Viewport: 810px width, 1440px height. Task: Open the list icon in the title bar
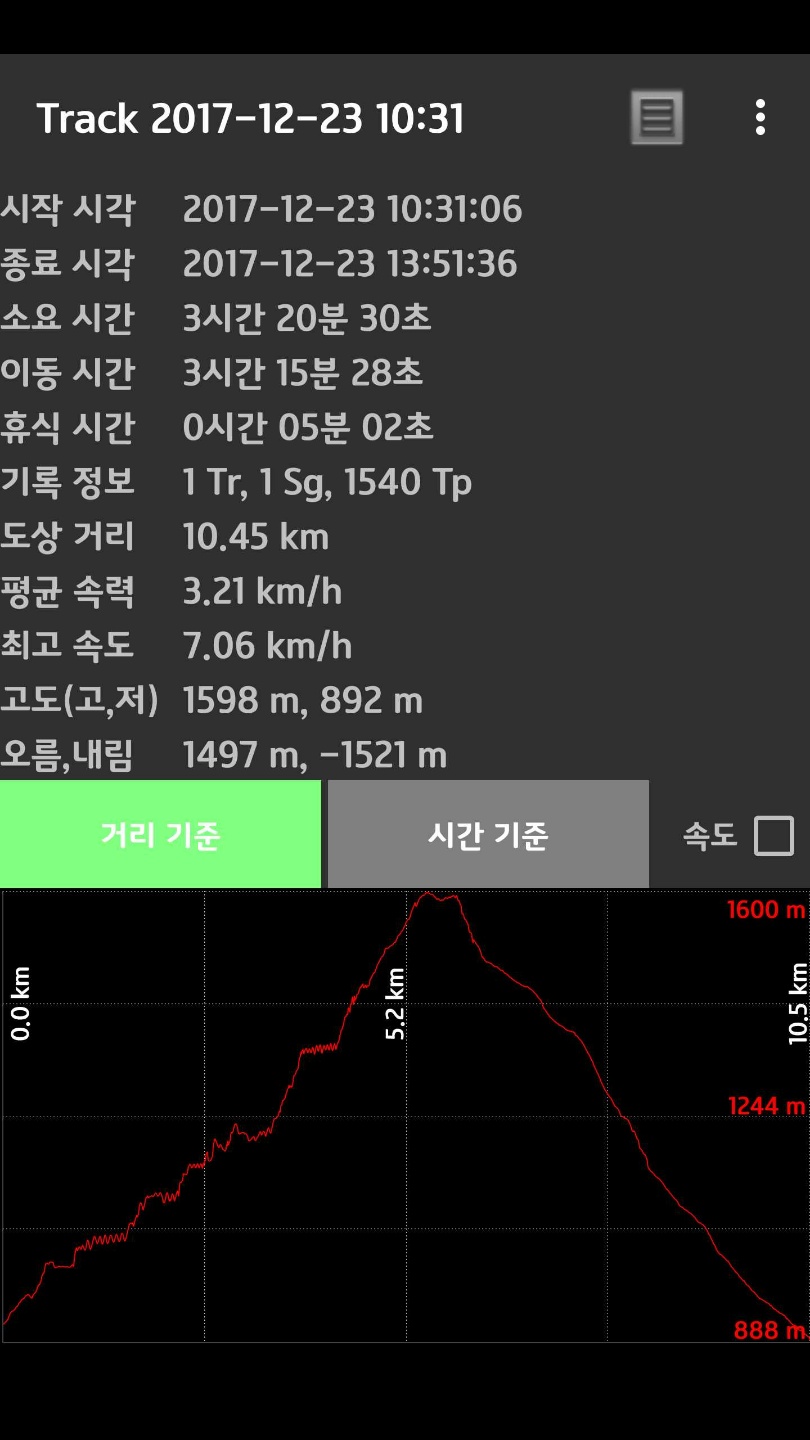[656, 118]
